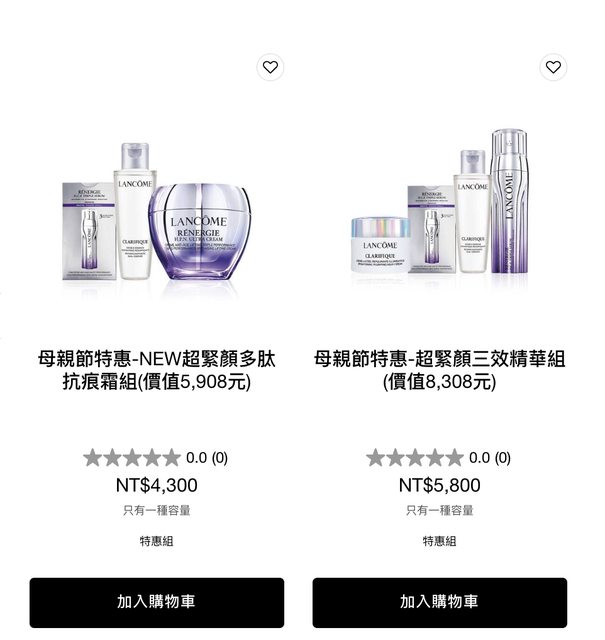
Task: Add the NT$4,300 set to wishlist
Action: pyautogui.click(x=270, y=67)
